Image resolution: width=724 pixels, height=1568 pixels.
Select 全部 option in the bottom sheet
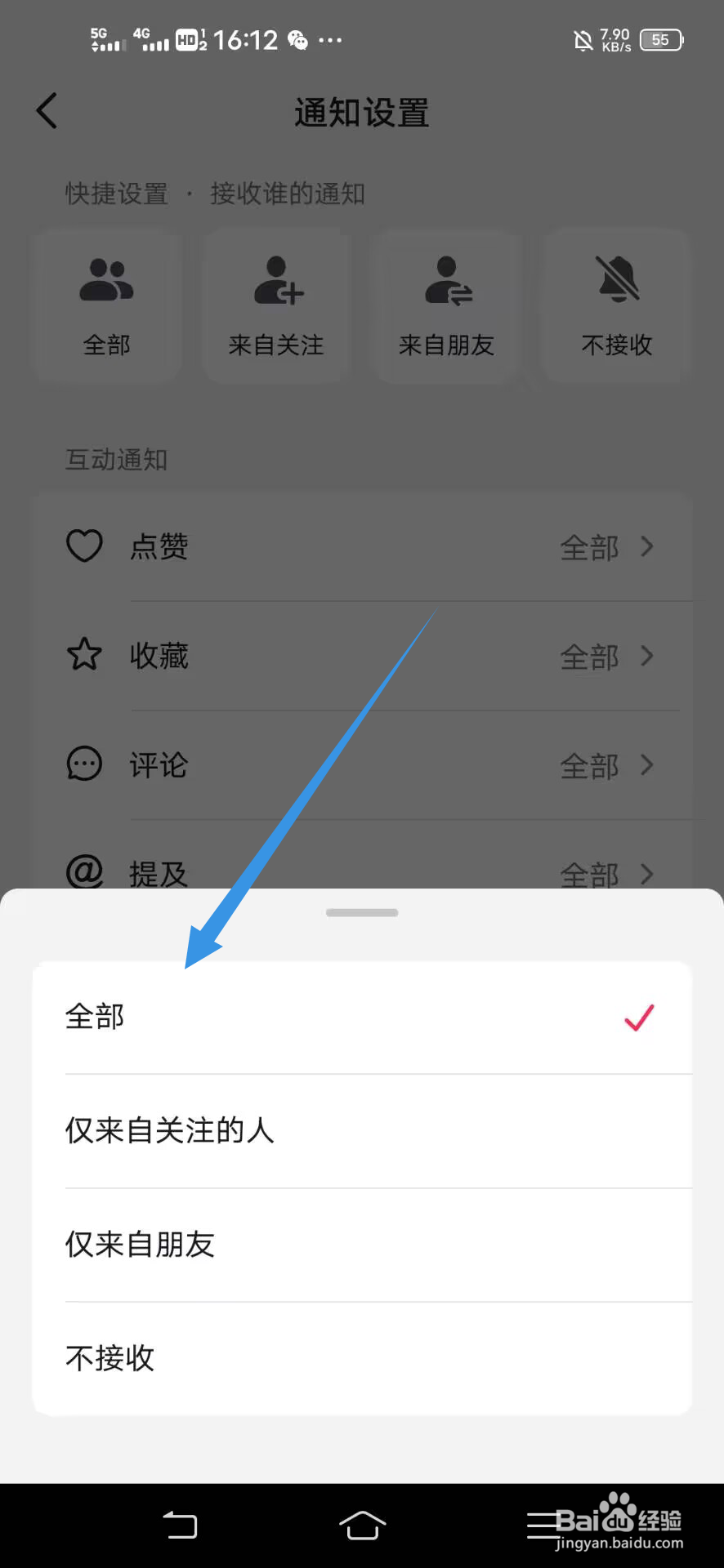(362, 1018)
